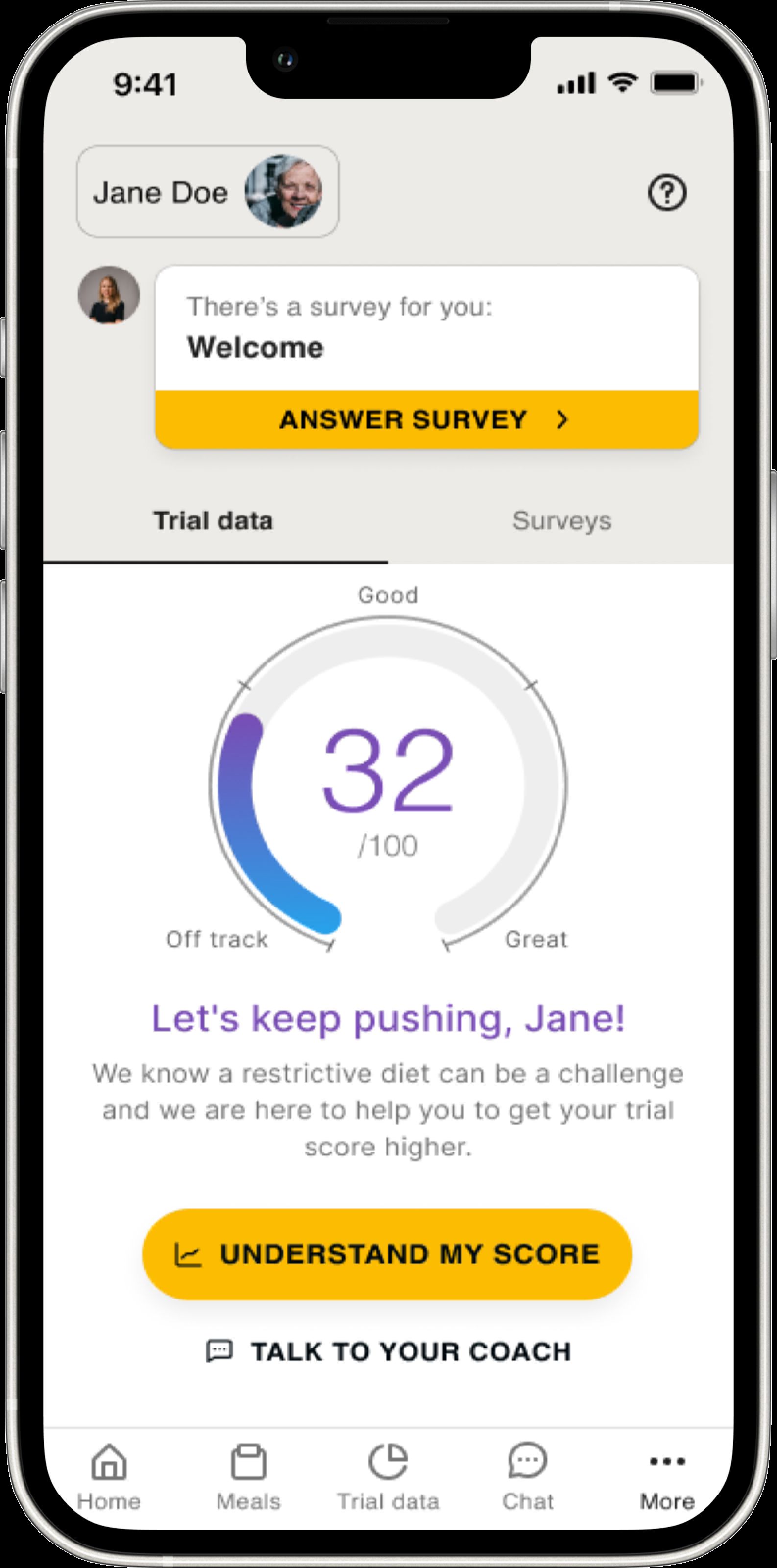Screen dimensions: 777x1568
Task: Tap the Answer Survey button
Action: [427, 420]
